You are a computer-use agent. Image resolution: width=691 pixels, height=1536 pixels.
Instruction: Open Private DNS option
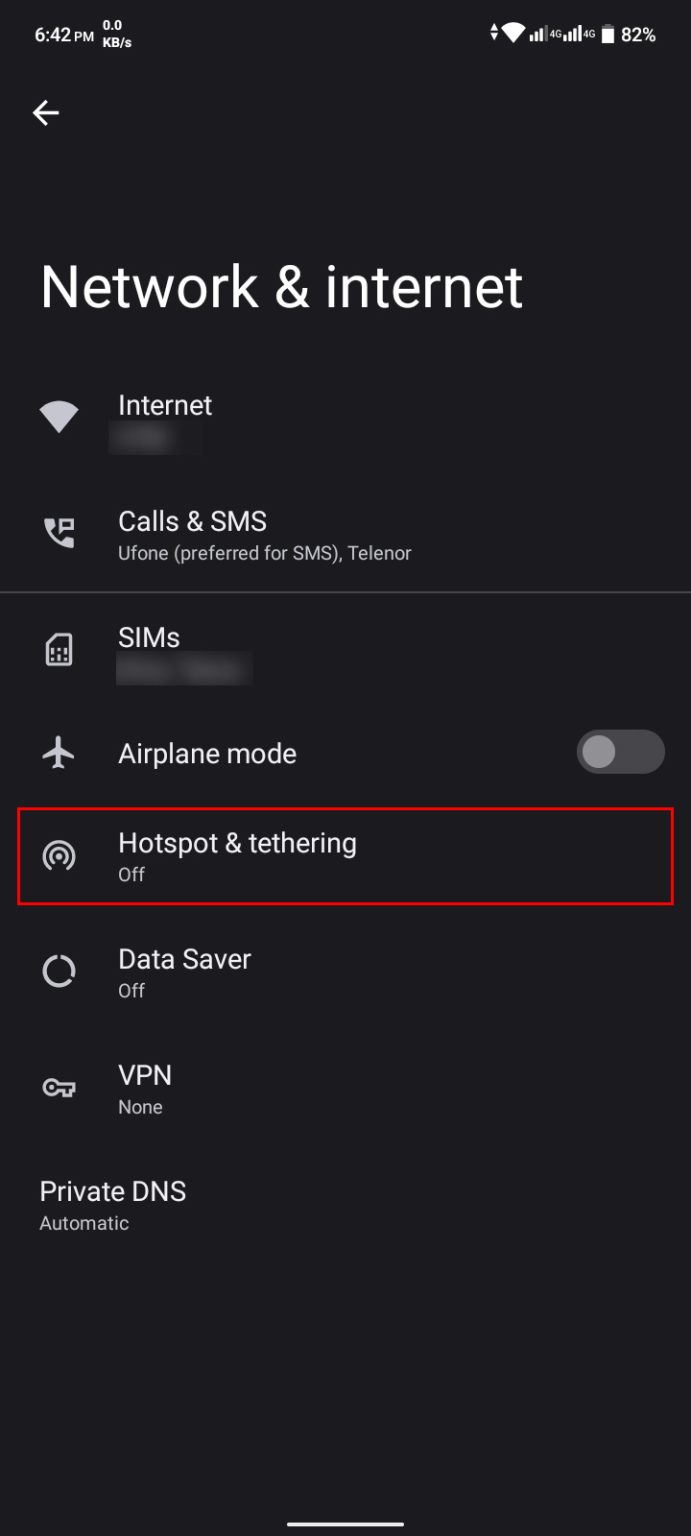click(x=345, y=1205)
